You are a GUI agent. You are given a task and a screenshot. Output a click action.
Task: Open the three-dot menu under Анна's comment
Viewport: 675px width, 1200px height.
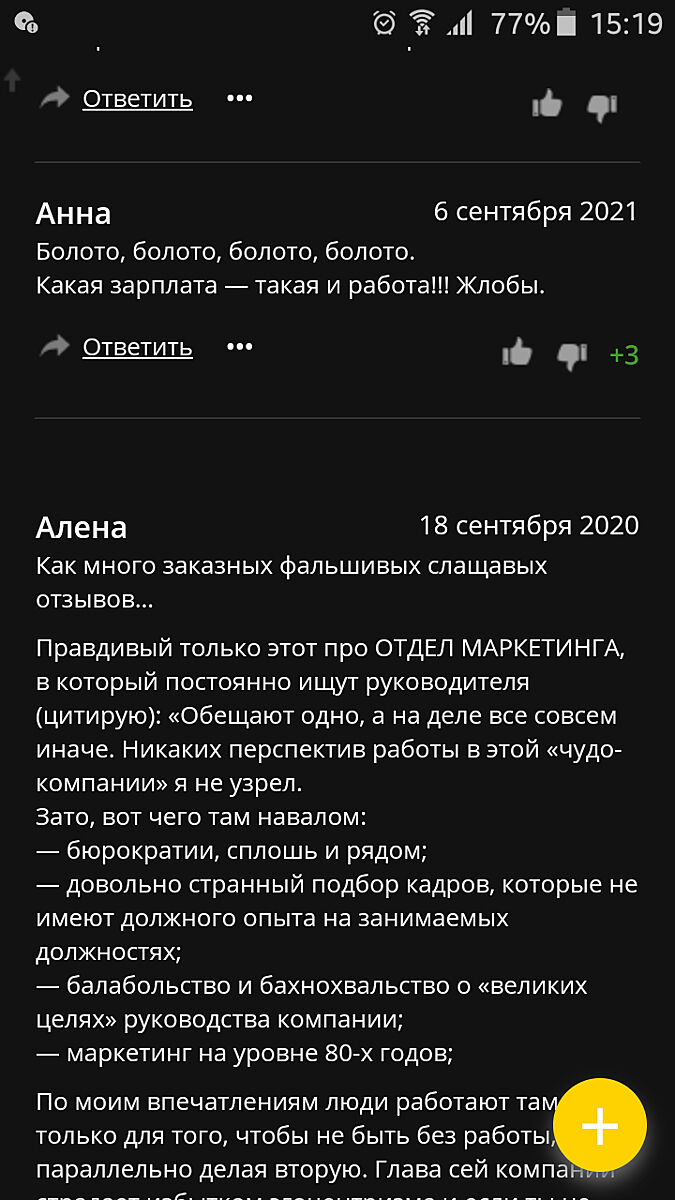pos(239,347)
